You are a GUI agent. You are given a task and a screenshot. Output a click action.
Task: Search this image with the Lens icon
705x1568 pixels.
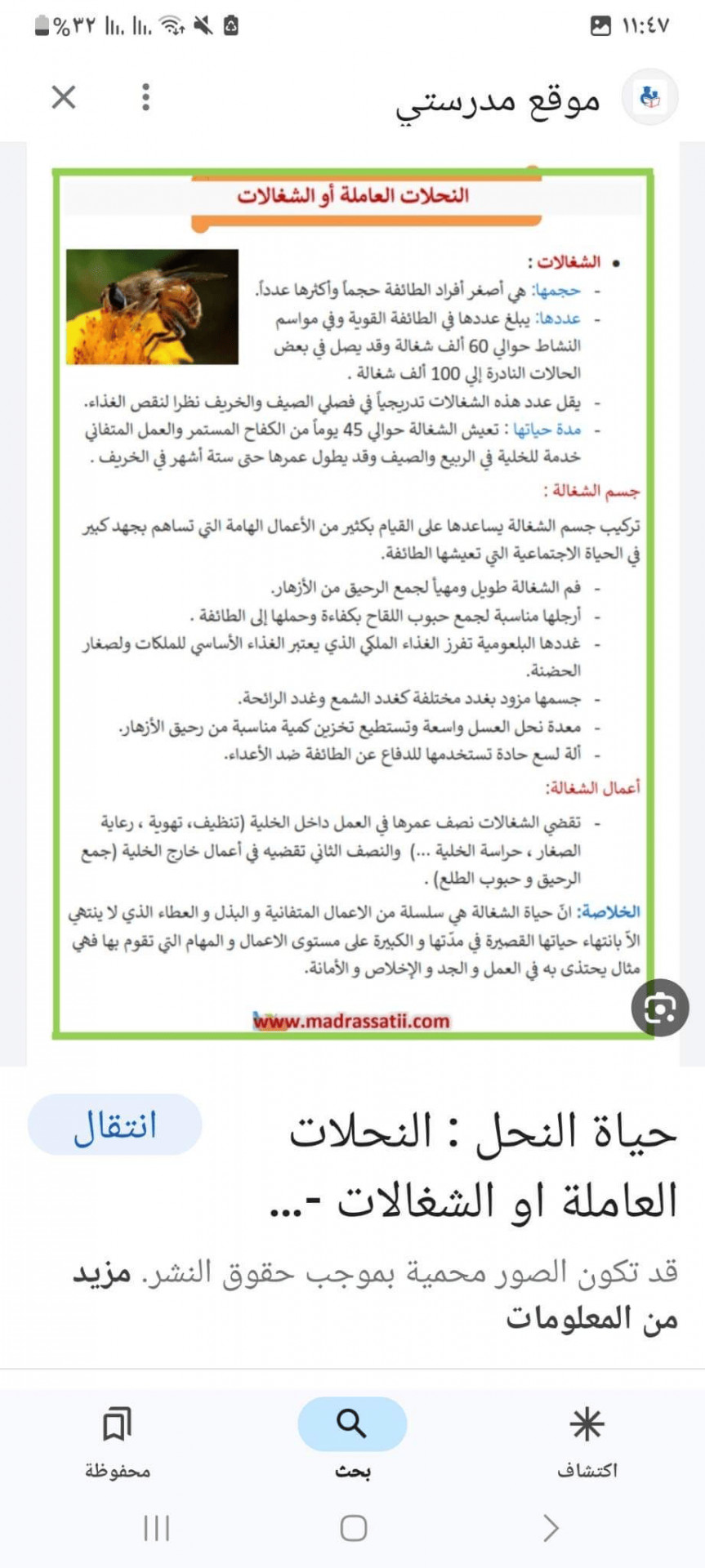[x=659, y=1008]
